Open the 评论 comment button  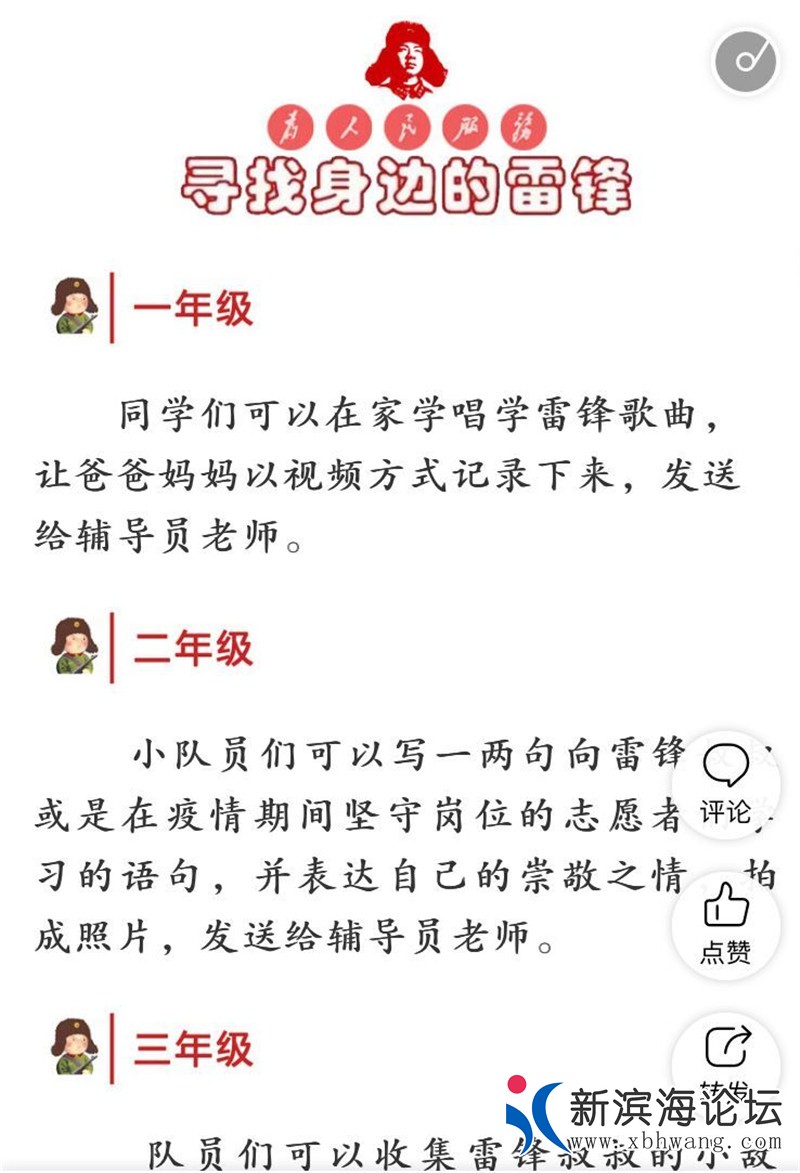tap(726, 783)
